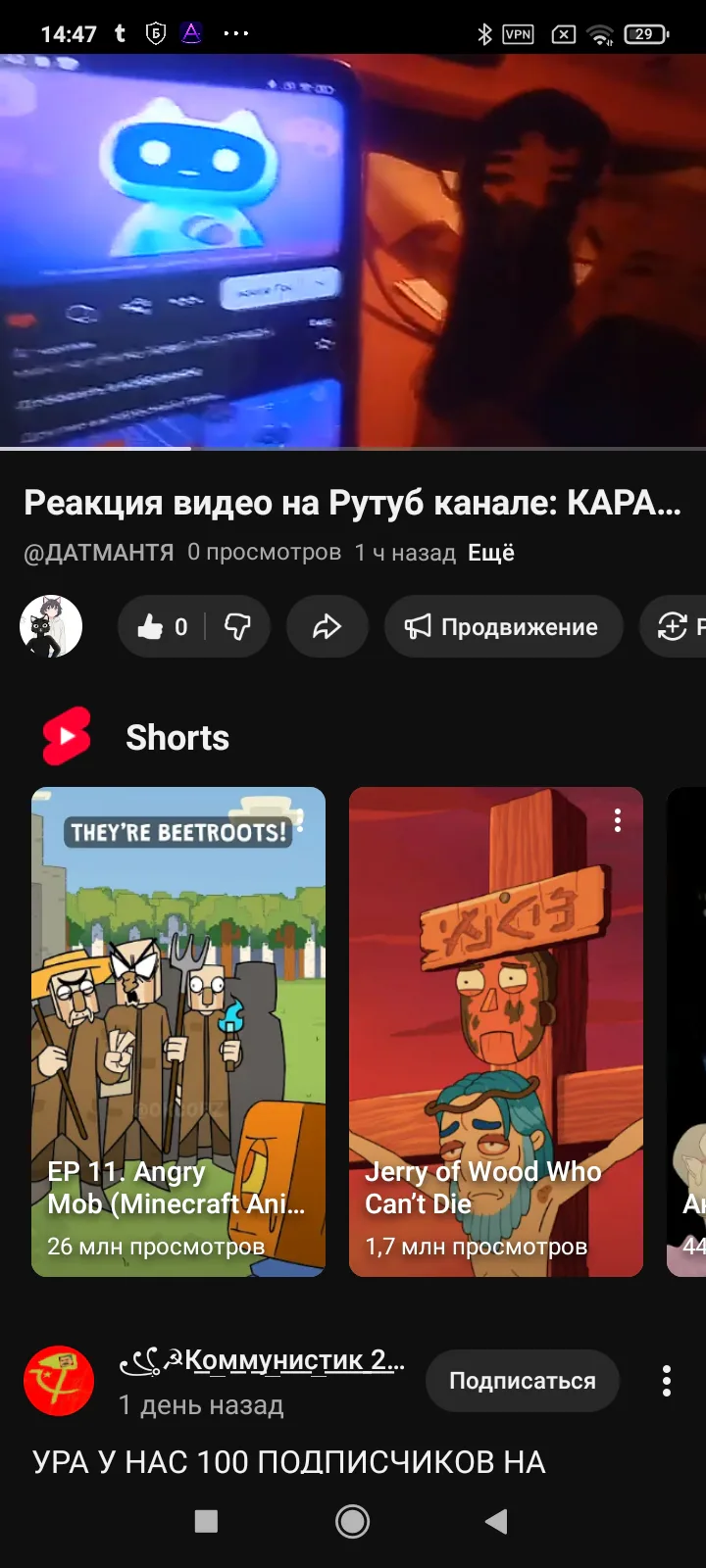Share this video
This screenshot has height=1568, width=706.
click(x=327, y=627)
